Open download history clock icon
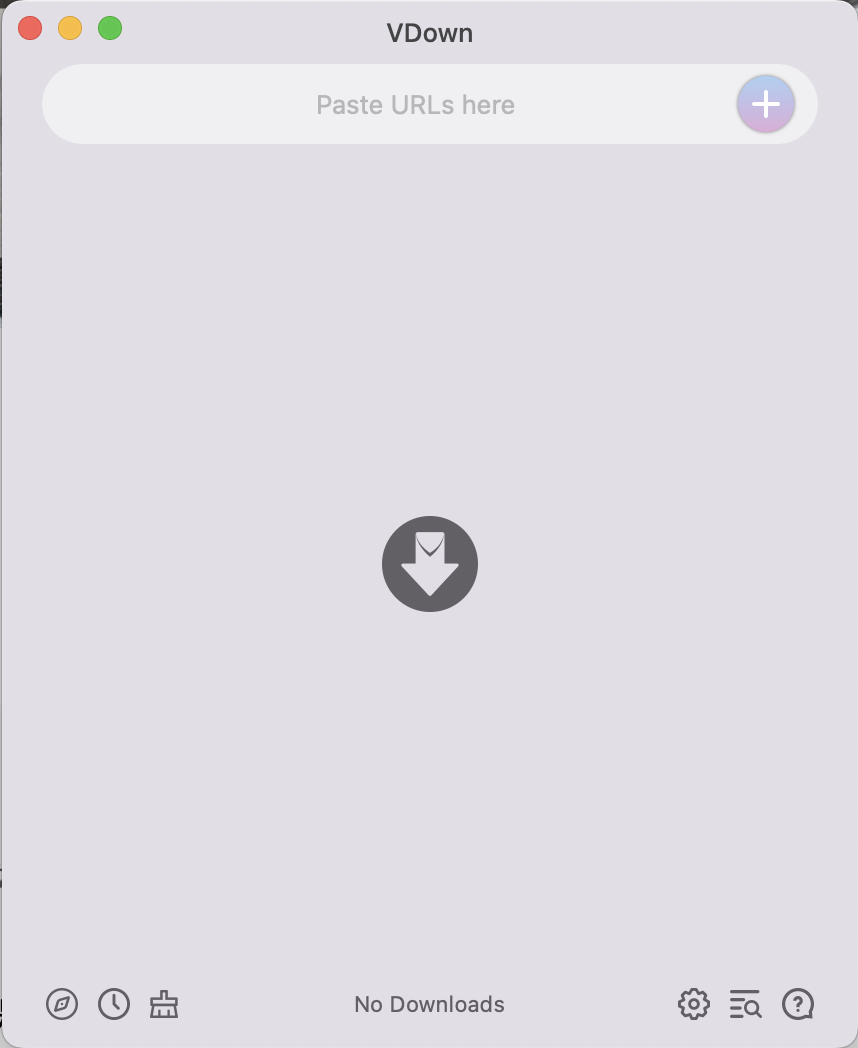The height and width of the screenshot is (1048, 858). tap(114, 1004)
